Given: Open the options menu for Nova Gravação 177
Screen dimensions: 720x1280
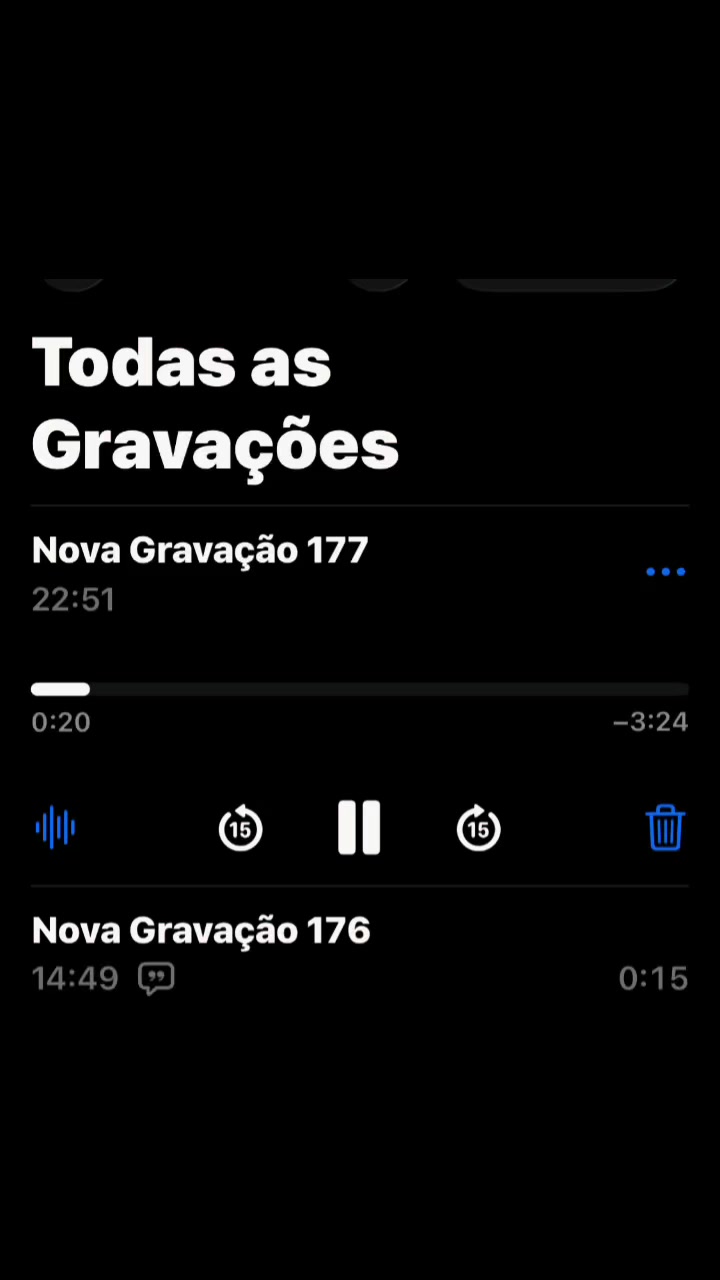Looking at the screenshot, I should coord(665,572).
